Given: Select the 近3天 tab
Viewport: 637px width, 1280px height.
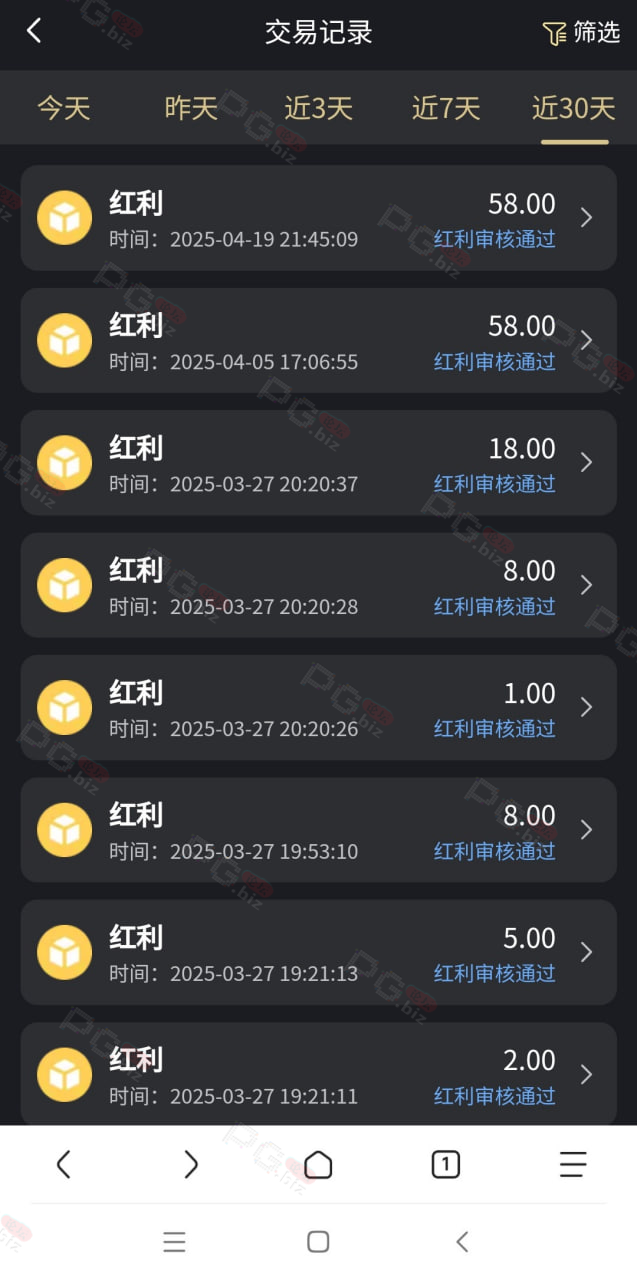Looking at the screenshot, I should pos(319,108).
